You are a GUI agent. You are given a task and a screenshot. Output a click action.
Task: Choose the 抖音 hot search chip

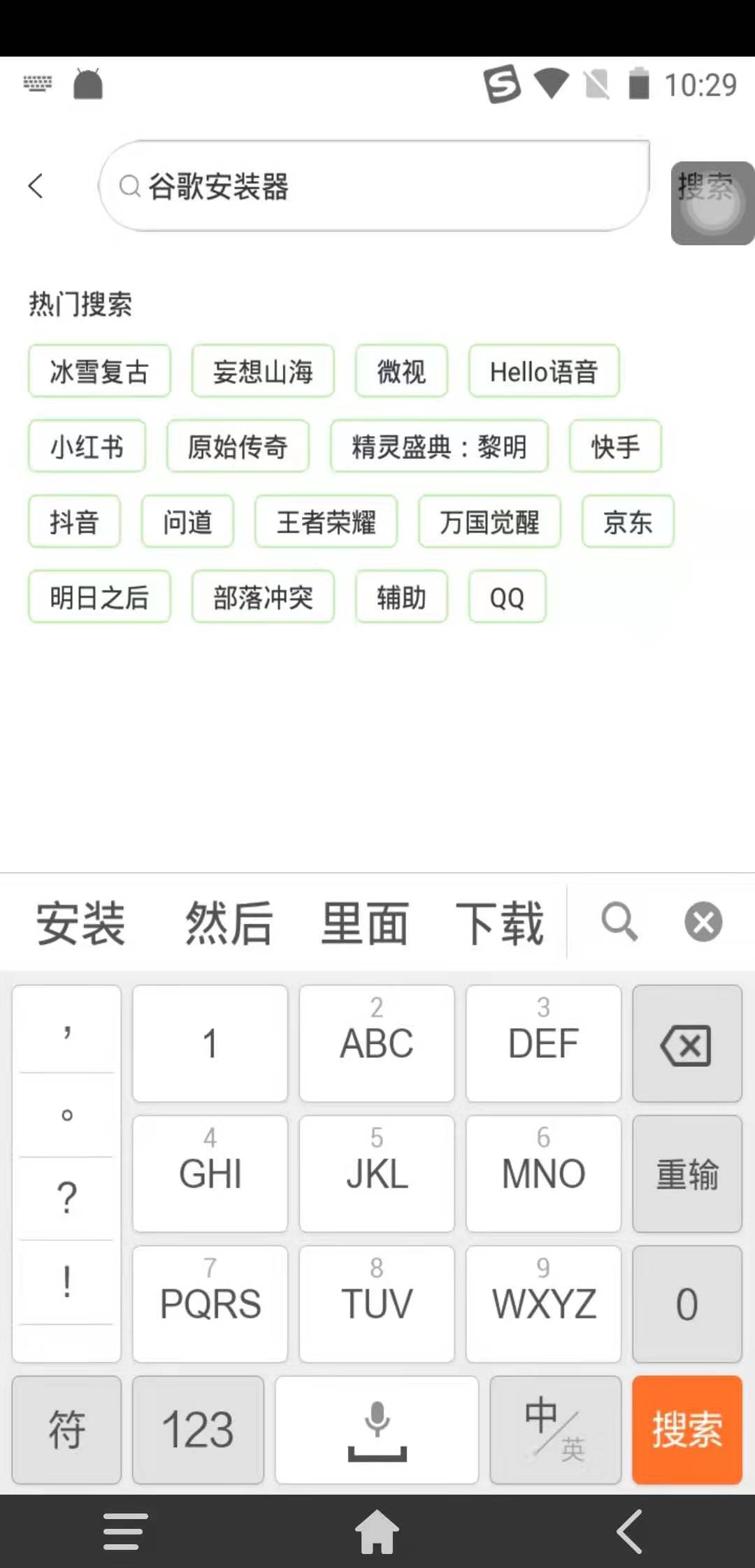[74, 523]
